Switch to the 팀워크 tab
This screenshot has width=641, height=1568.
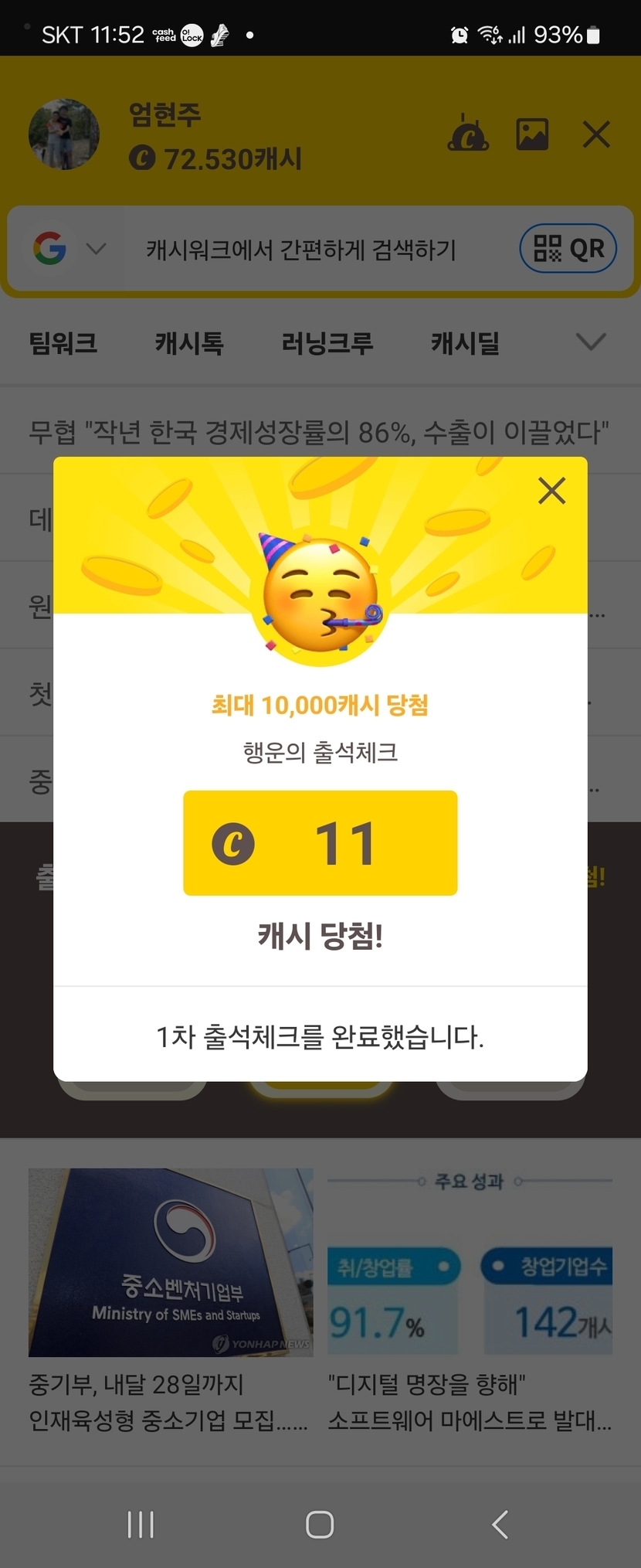point(63,342)
